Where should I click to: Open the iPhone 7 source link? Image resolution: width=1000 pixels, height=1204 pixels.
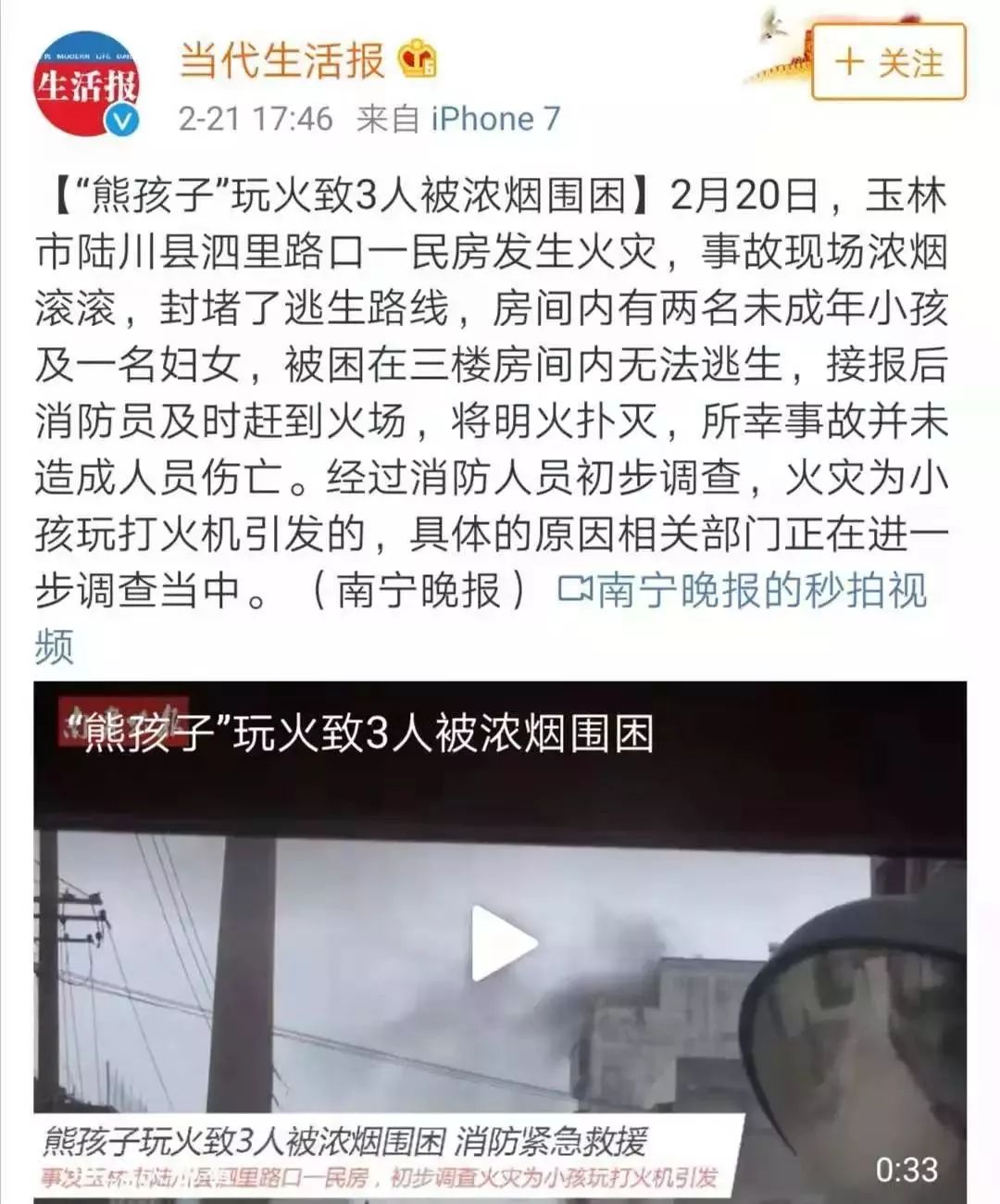click(x=495, y=119)
